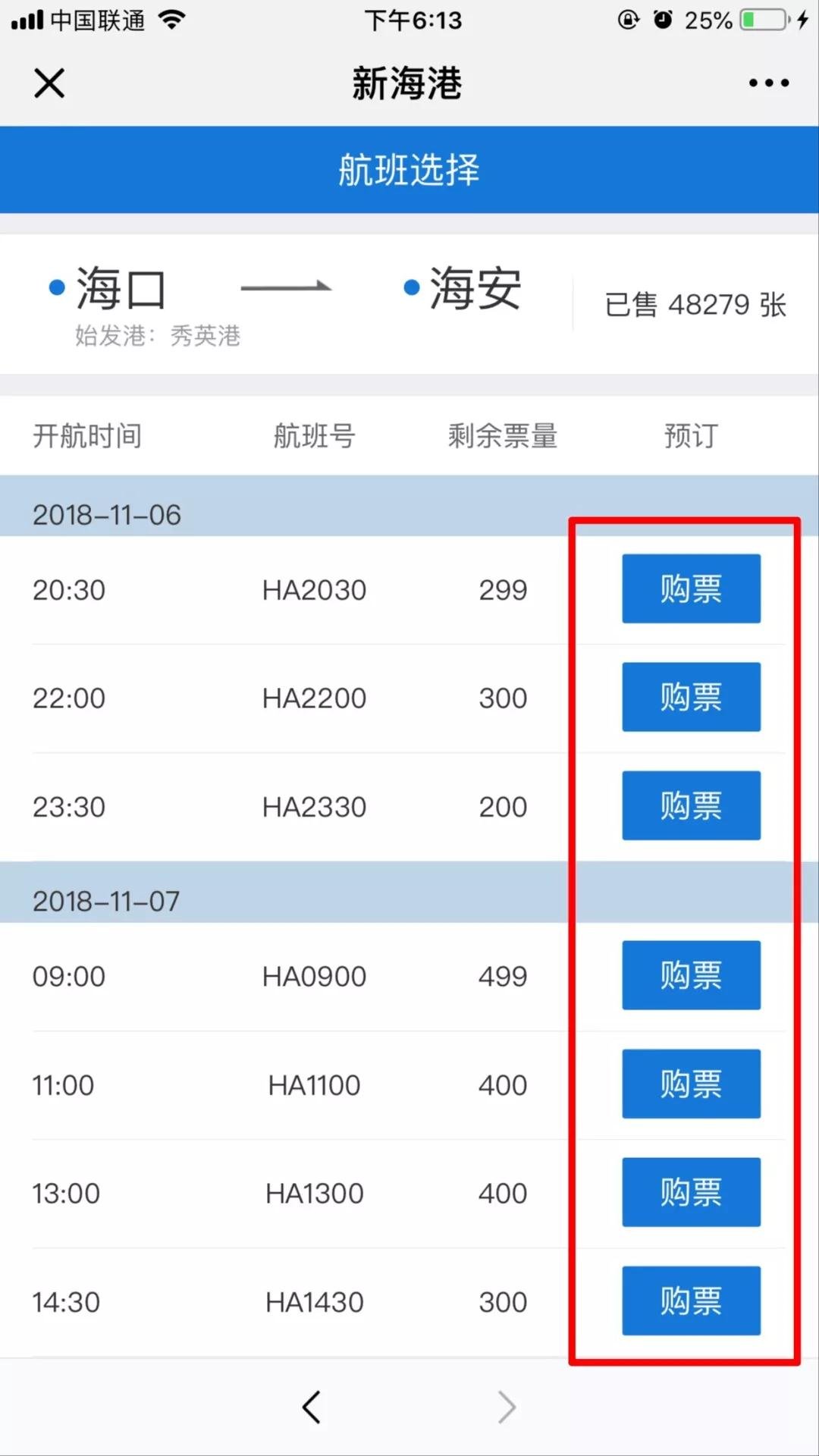Screen dimensions: 819x1456
Task: Buy ticket for flight HA2030 at 20:30
Action: click(691, 588)
